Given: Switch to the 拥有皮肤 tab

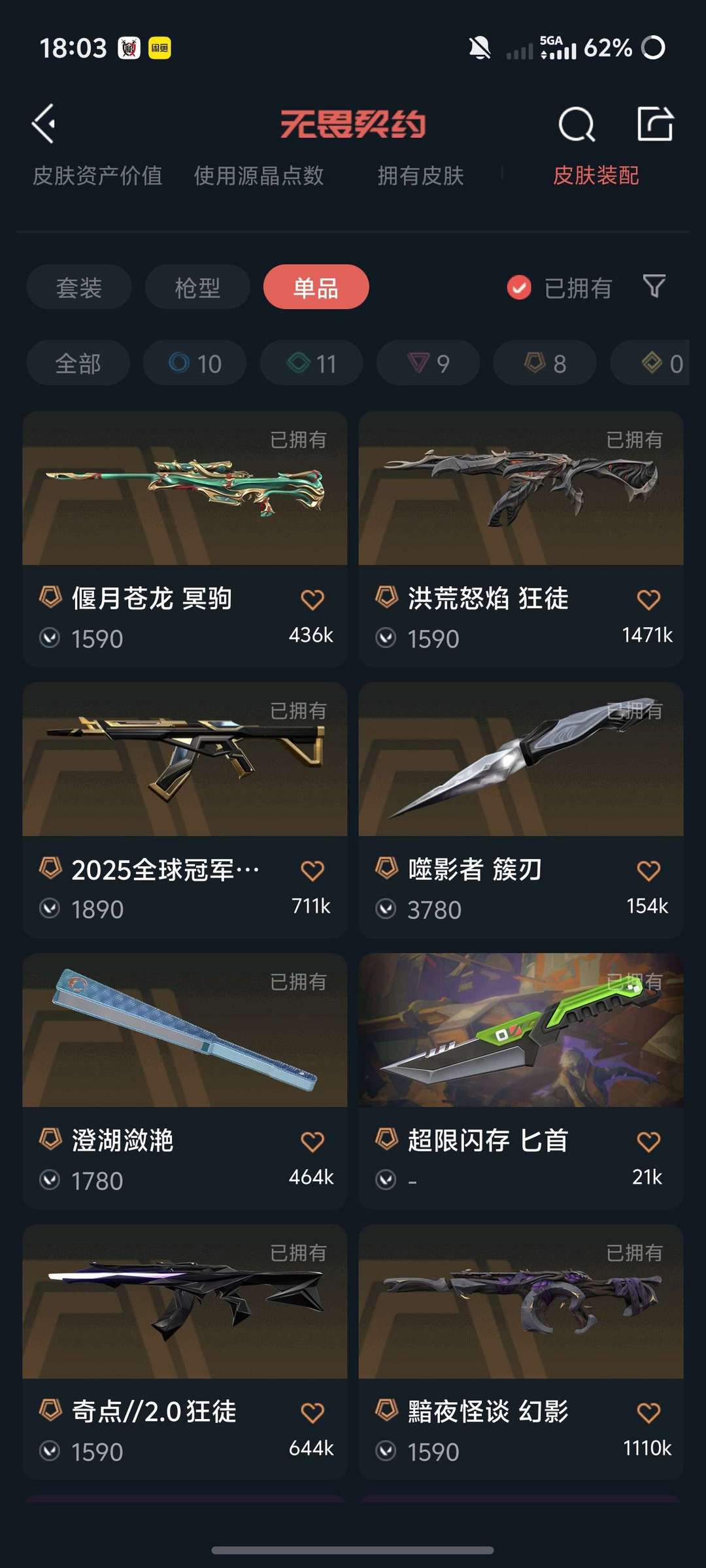Looking at the screenshot, I should click(420, 176).
